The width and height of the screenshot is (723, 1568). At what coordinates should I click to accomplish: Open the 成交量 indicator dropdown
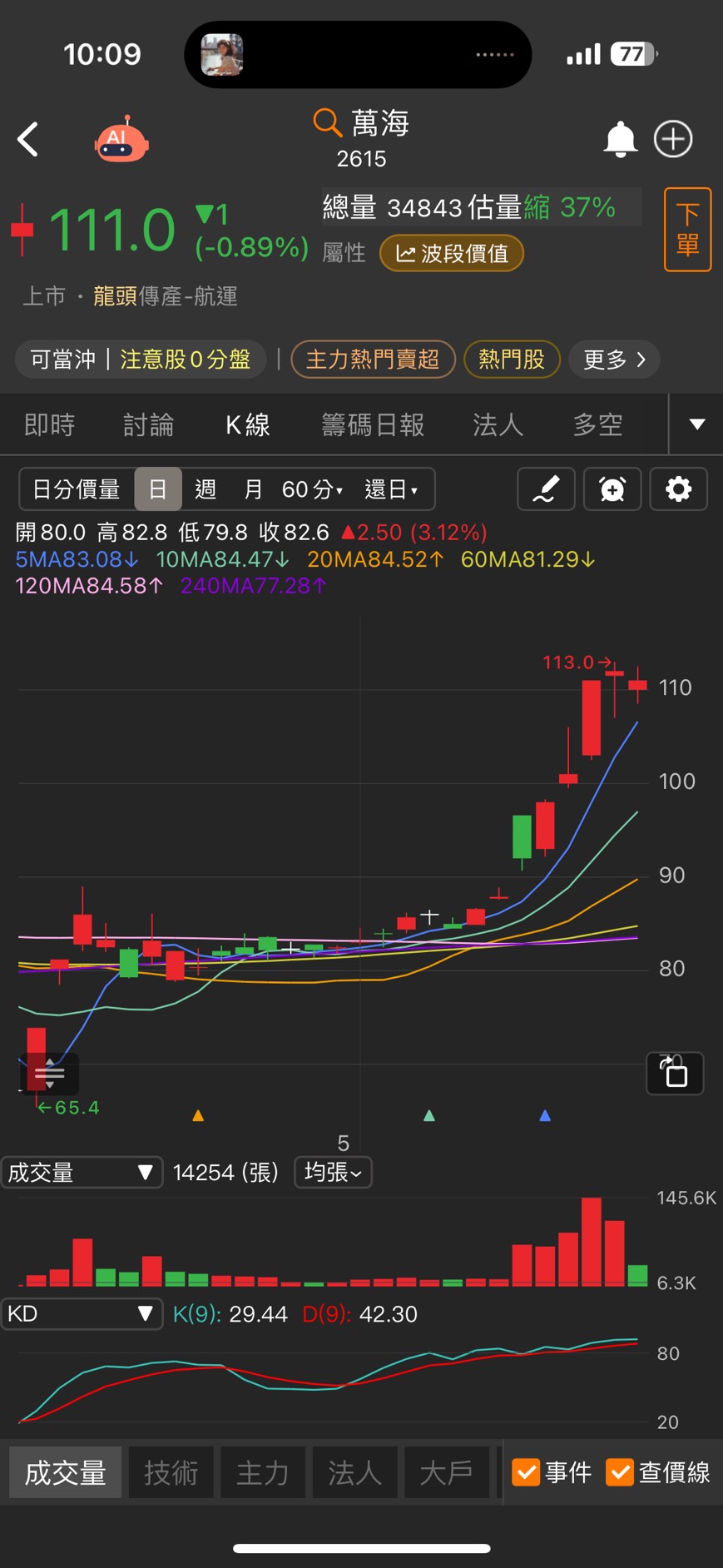(x=81, y=1172)
